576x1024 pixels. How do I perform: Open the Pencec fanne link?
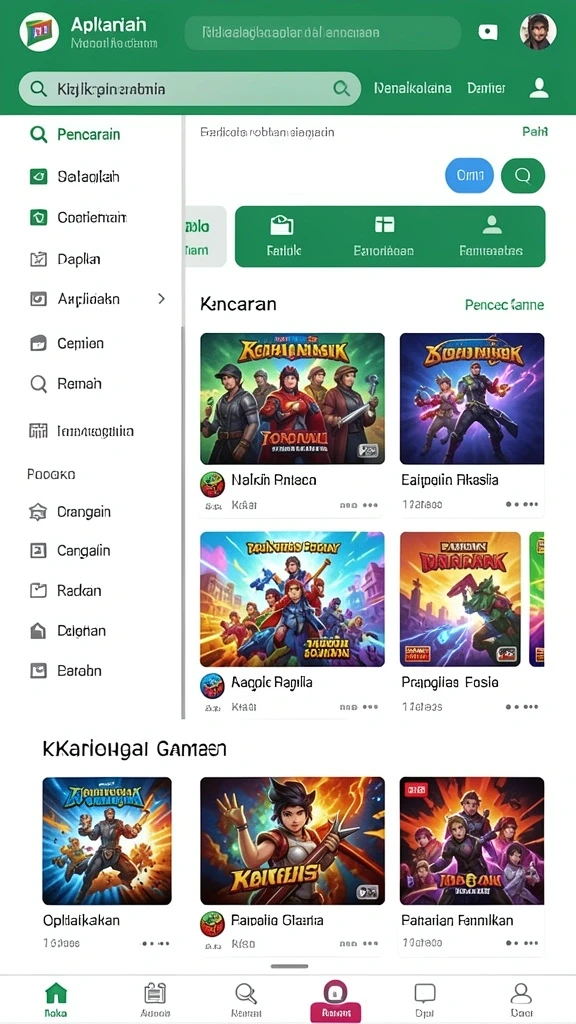click(x=504, y=305)
